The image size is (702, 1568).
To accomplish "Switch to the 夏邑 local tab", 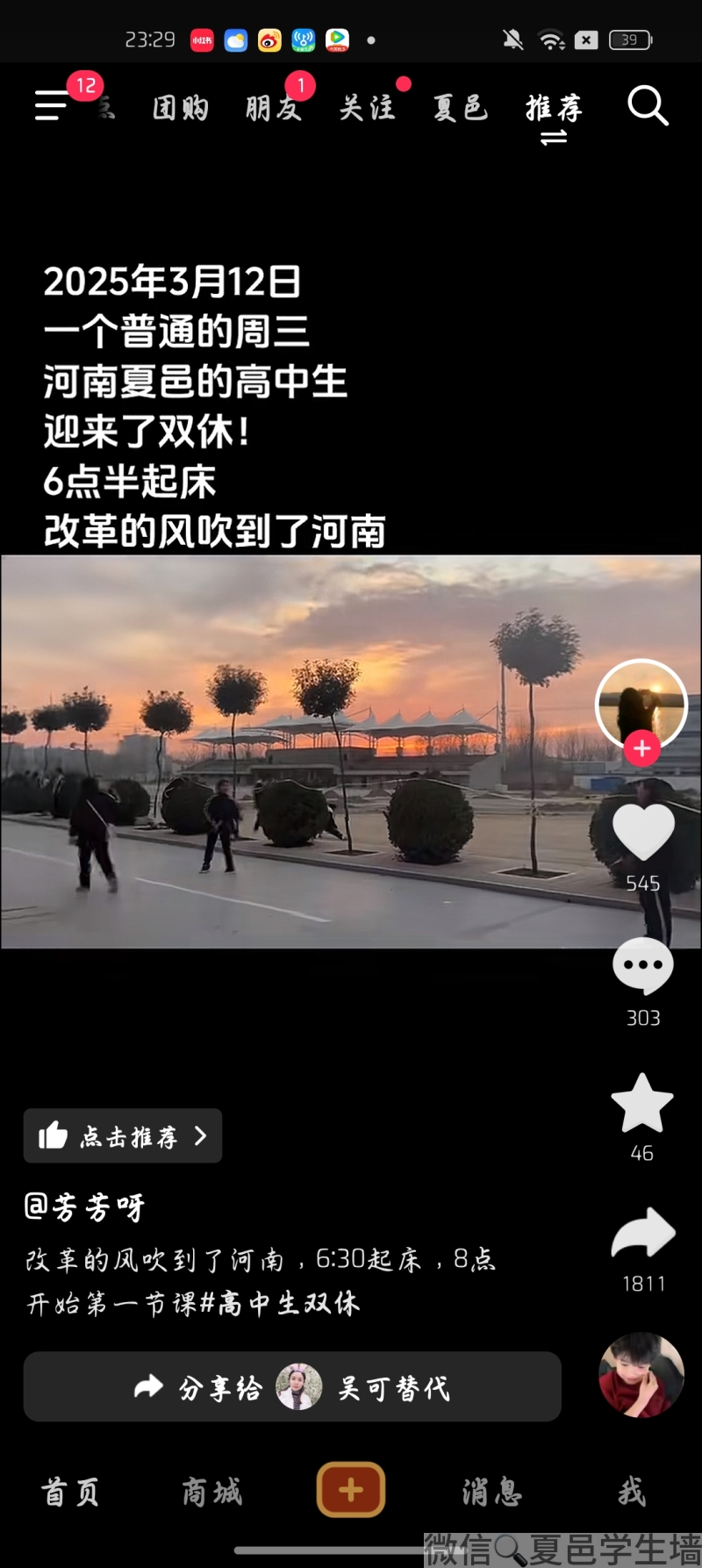I will click(x=461, y=108).
